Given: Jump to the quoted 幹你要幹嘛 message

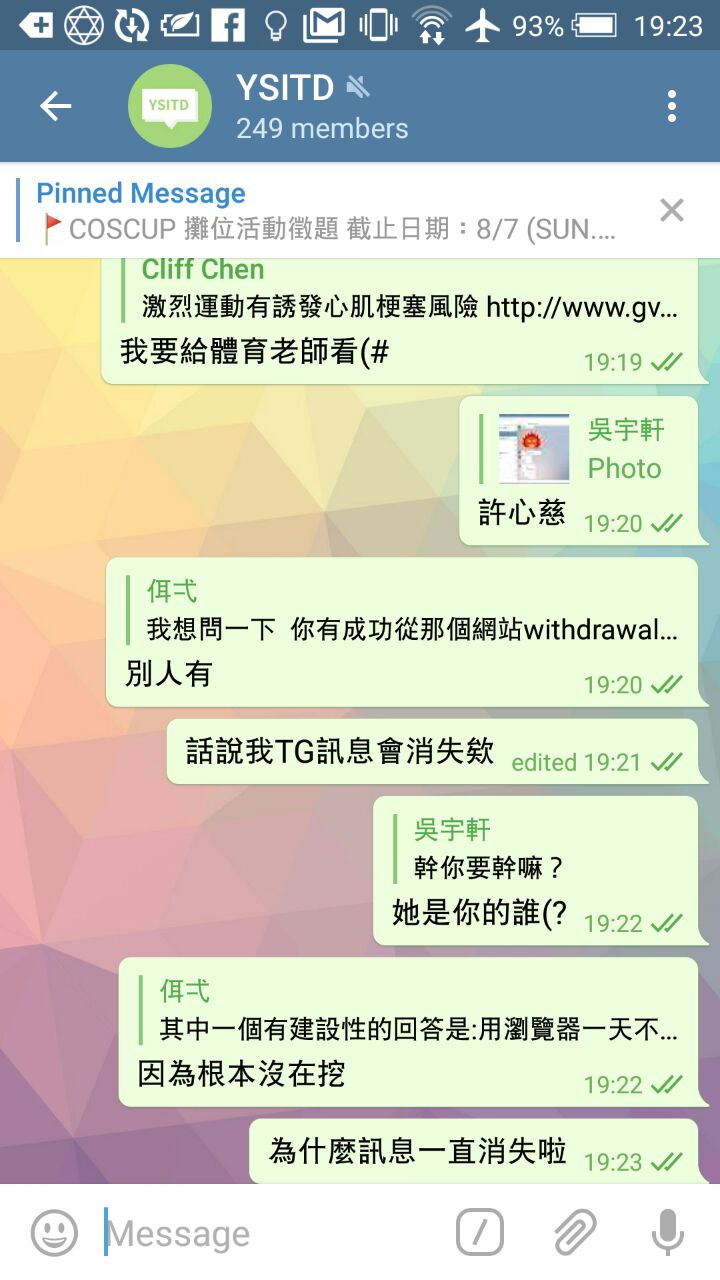Looking at the screenshot, I should (490, 849).
